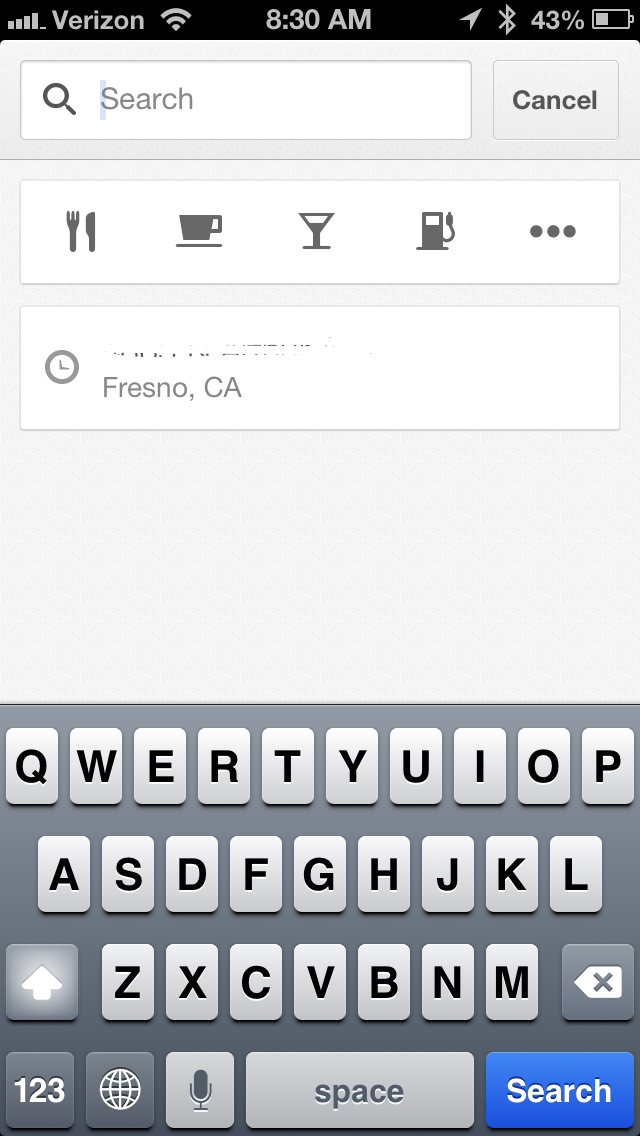The height and width of the screenshot is (1136, 640).
Task: Open more categories via three dots
Action: 553,232
